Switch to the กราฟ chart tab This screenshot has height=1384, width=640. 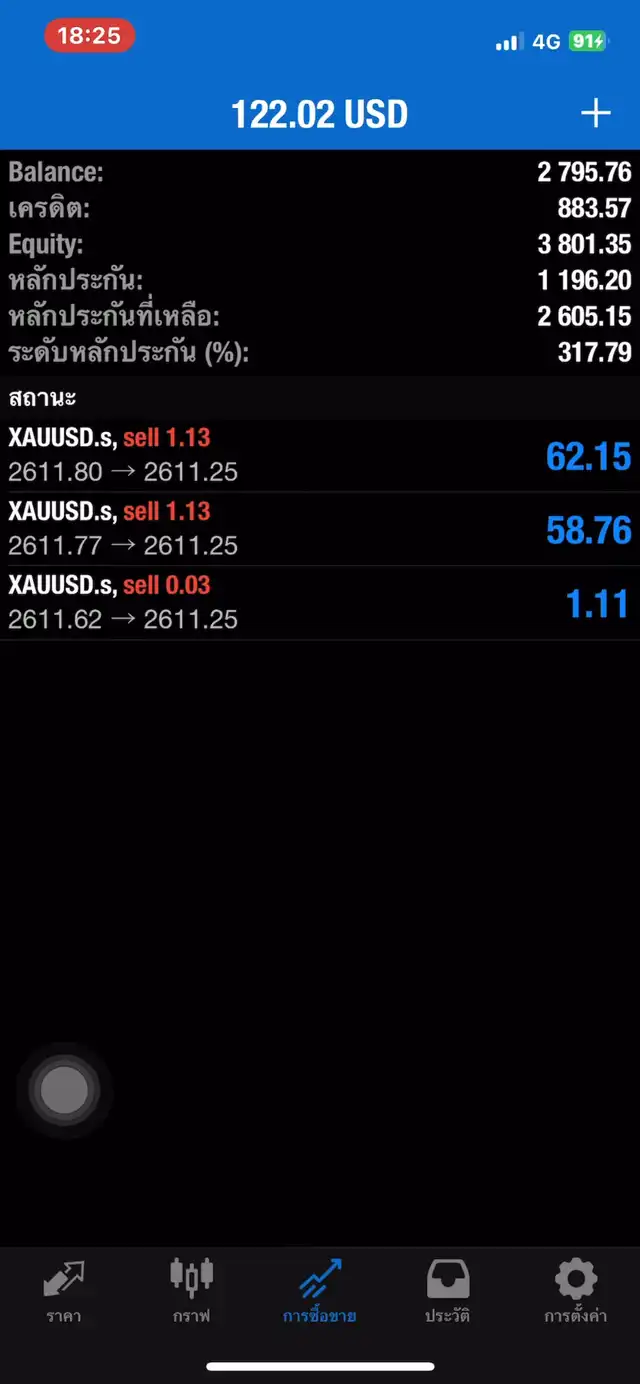pos(192,1291)
